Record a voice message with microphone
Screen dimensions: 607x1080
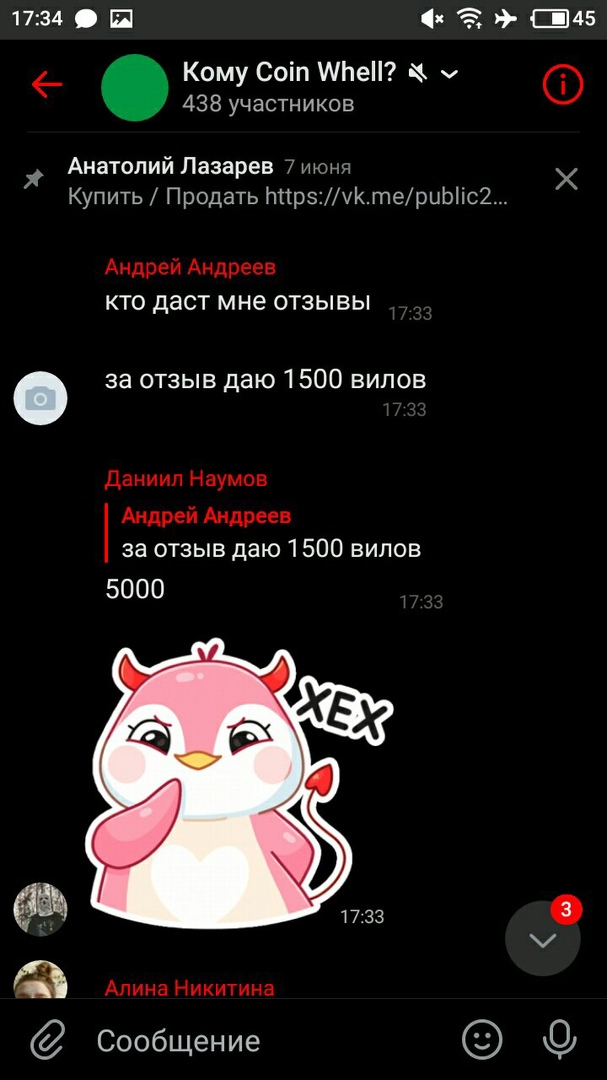coord(559,1040)
